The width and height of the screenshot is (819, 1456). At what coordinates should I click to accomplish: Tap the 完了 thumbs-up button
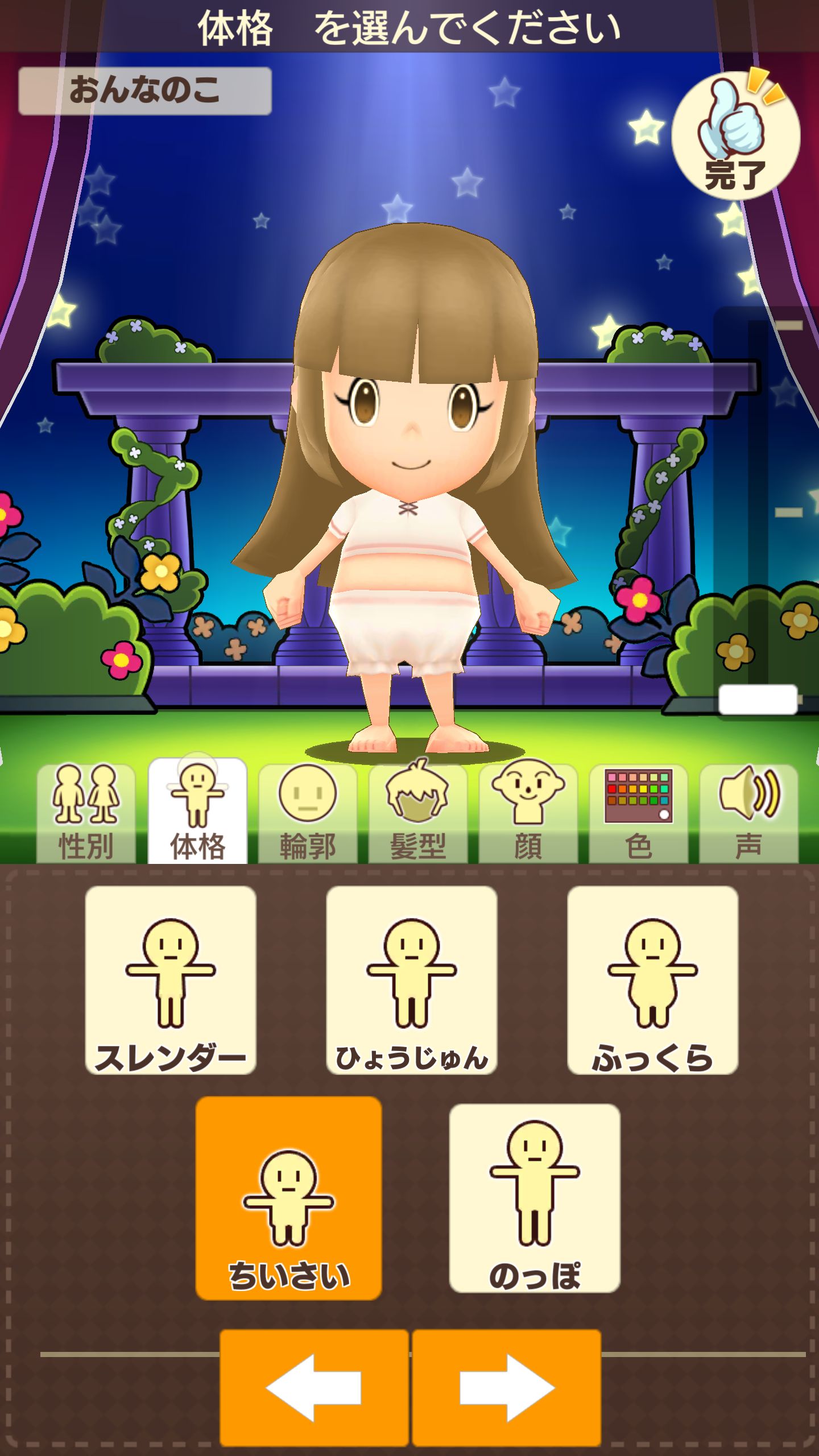point(735,136)
